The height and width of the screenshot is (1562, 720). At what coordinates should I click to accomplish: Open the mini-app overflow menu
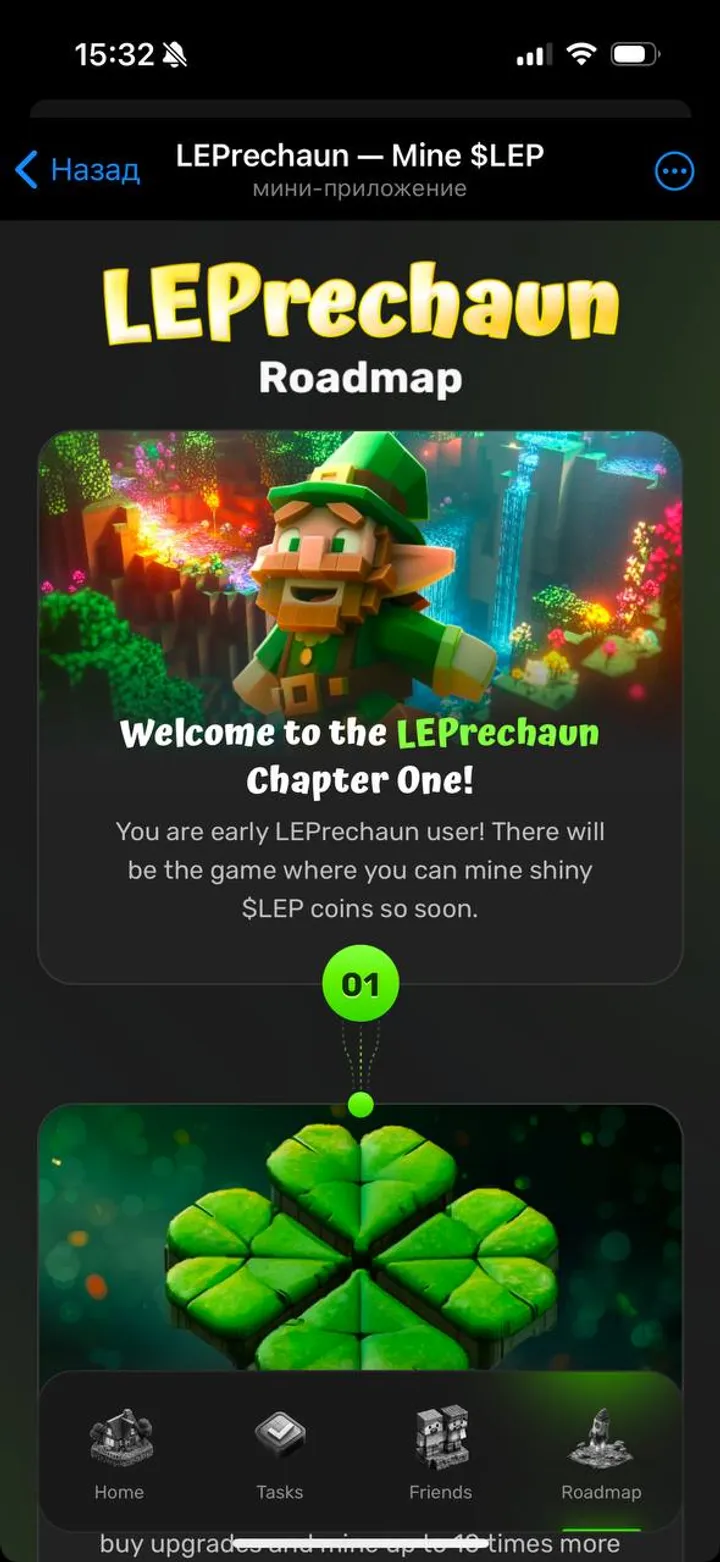coord(673,171)
